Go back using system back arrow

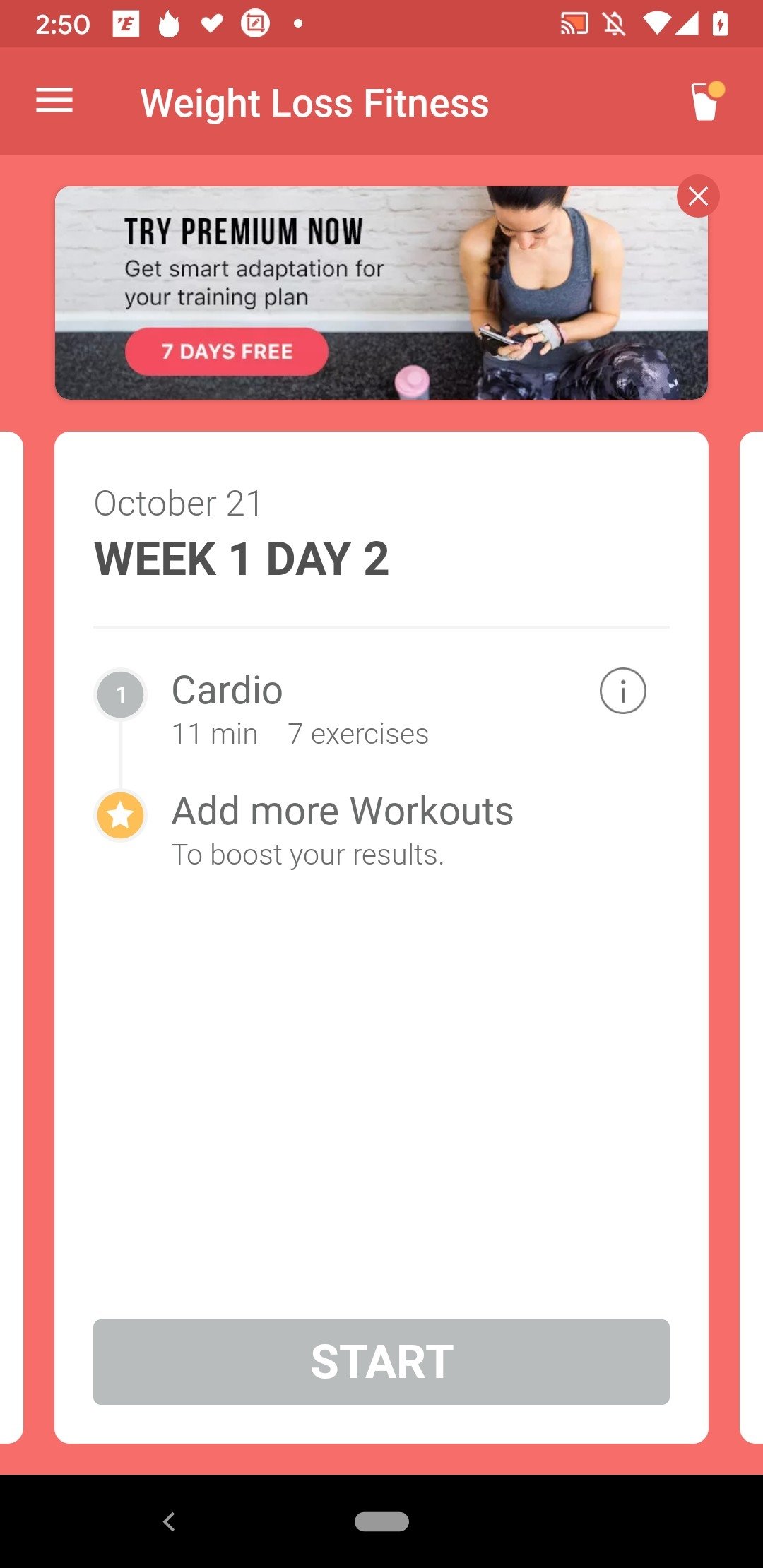pos(169,1521)
